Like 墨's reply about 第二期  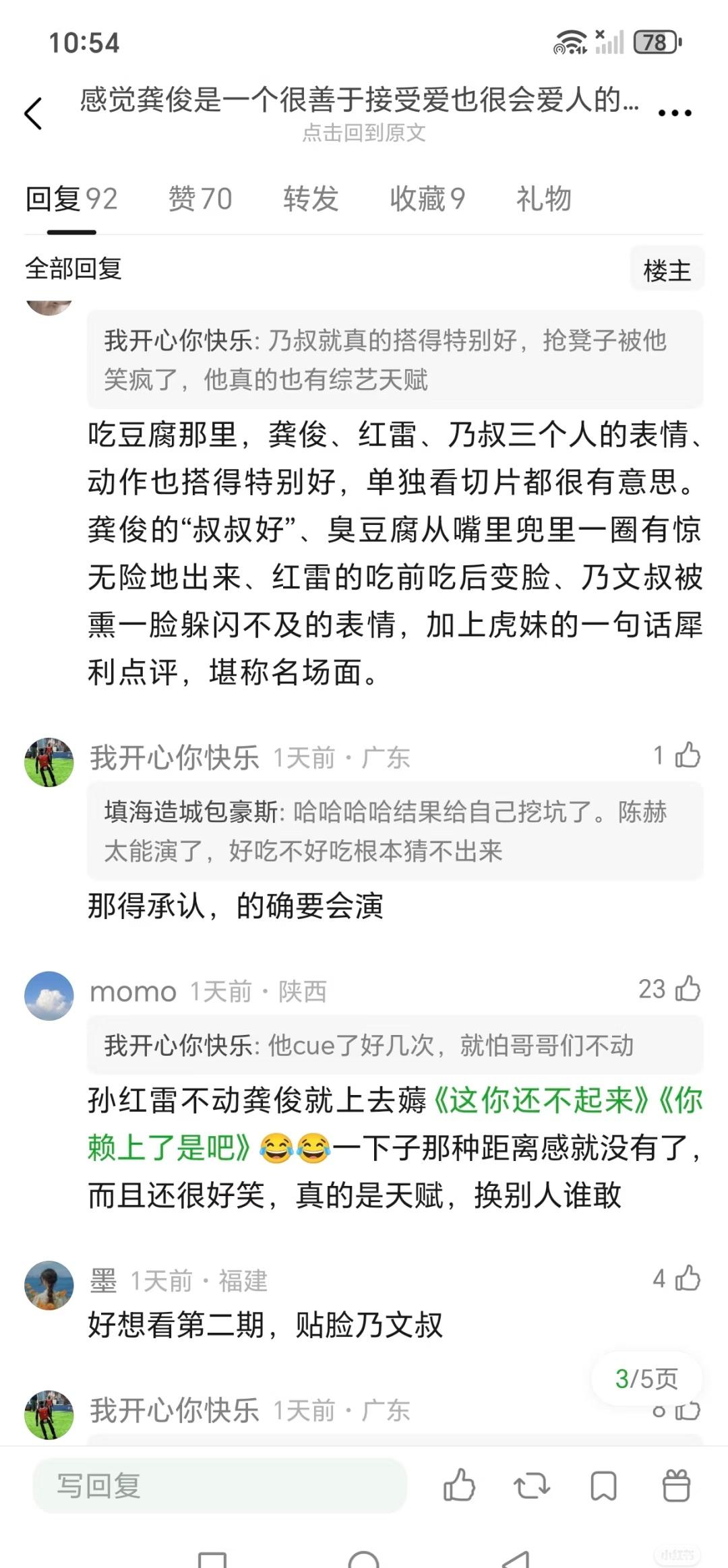pos(688,1278)
